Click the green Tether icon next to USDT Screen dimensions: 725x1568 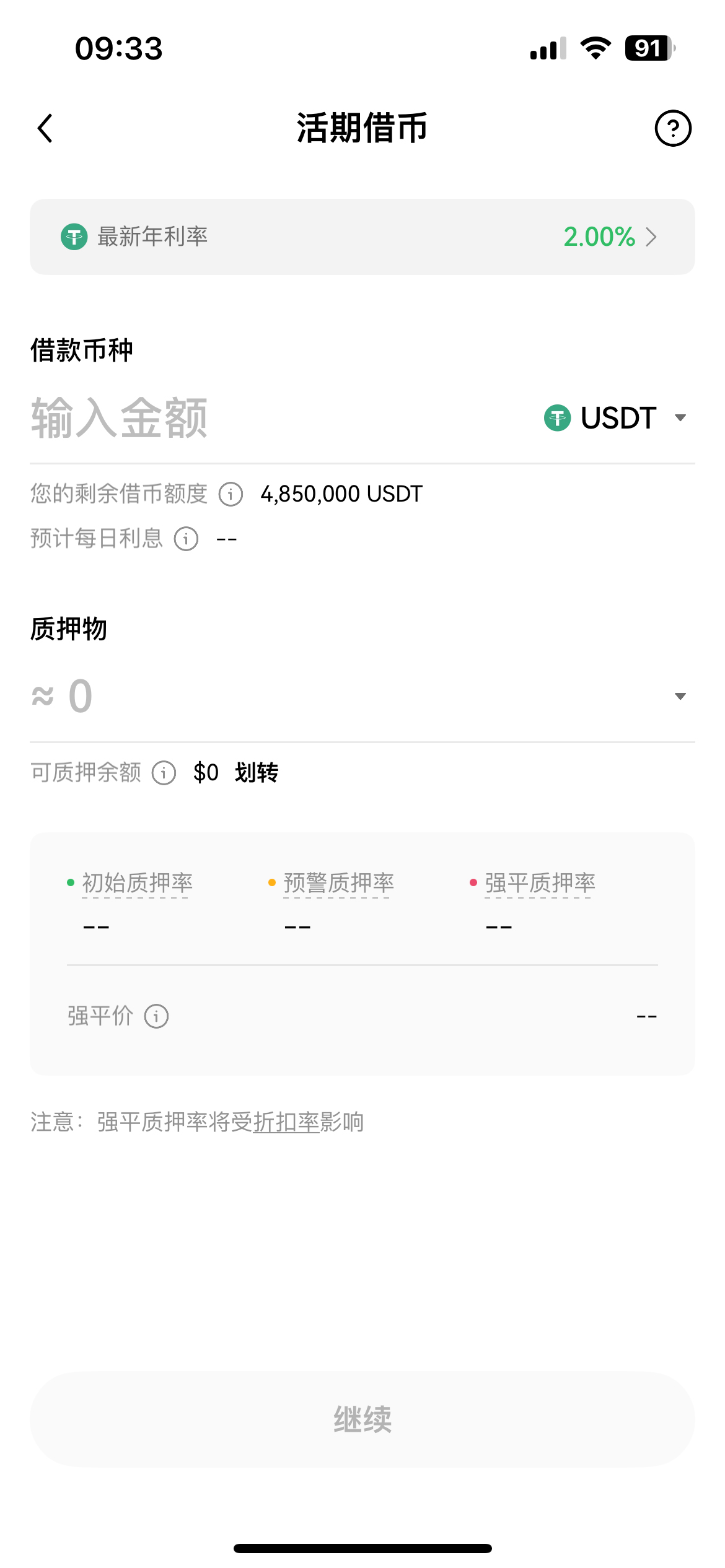(558, 418)
